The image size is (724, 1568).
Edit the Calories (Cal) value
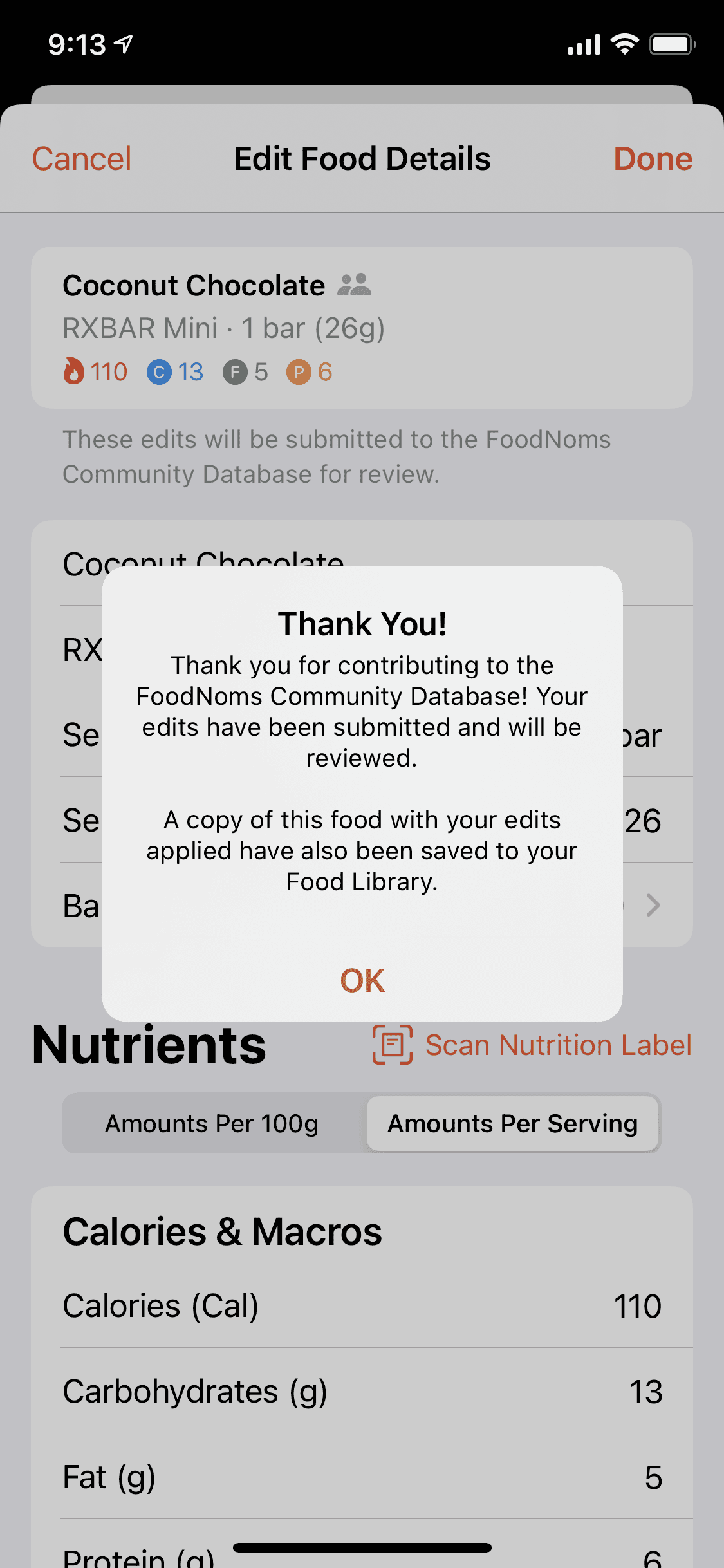click(x=636, y=1306)
